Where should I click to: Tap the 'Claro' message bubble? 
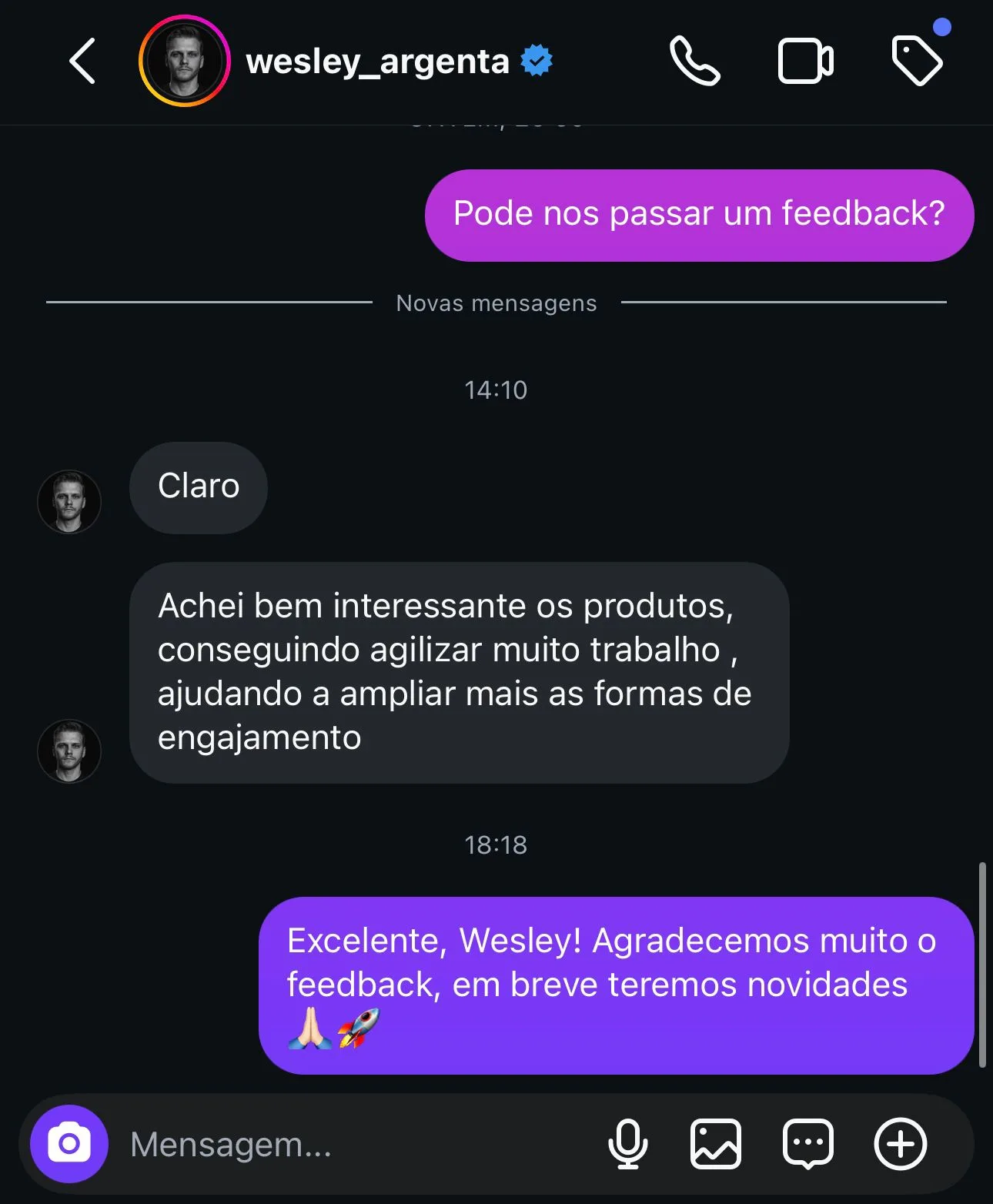[x=198, y=487]
